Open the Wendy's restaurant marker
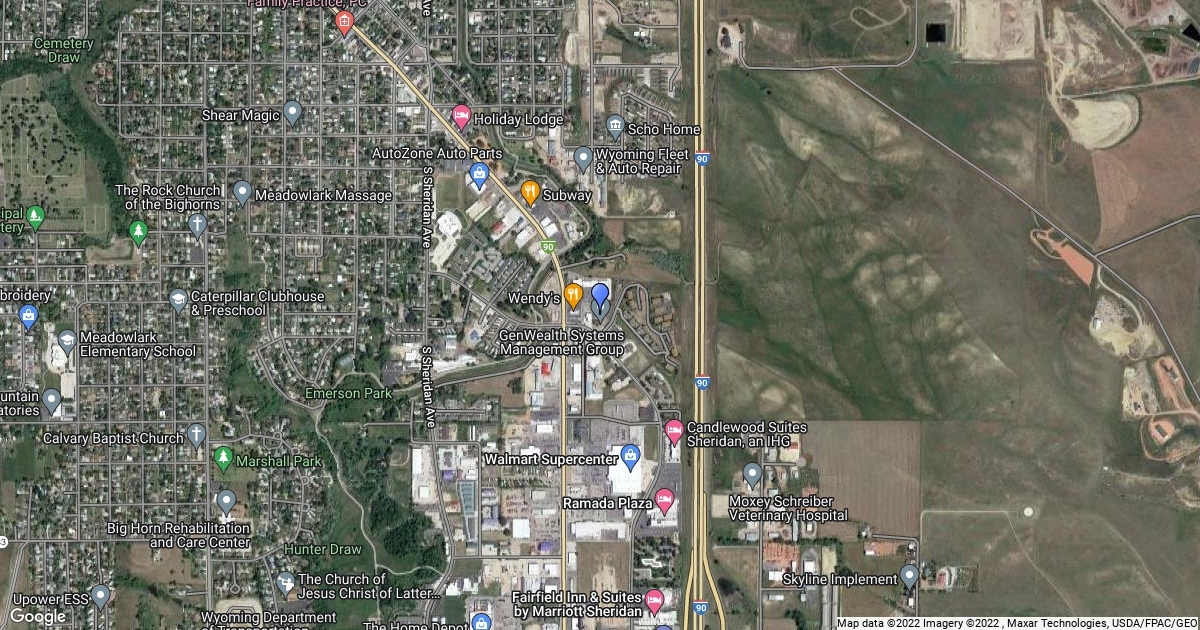This screenshot has width=1200, height=630. 573,296
